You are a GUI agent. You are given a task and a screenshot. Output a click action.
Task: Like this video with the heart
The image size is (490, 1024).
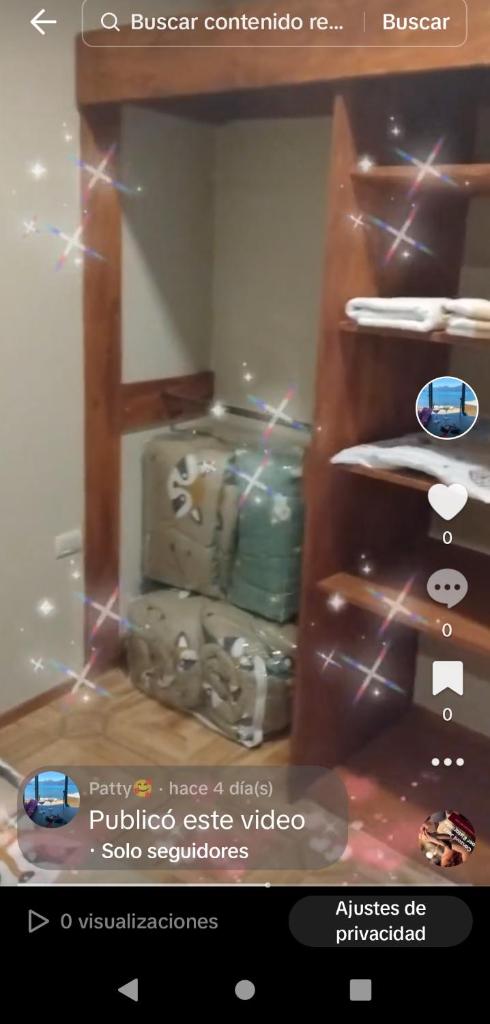[x=448, y=502]
